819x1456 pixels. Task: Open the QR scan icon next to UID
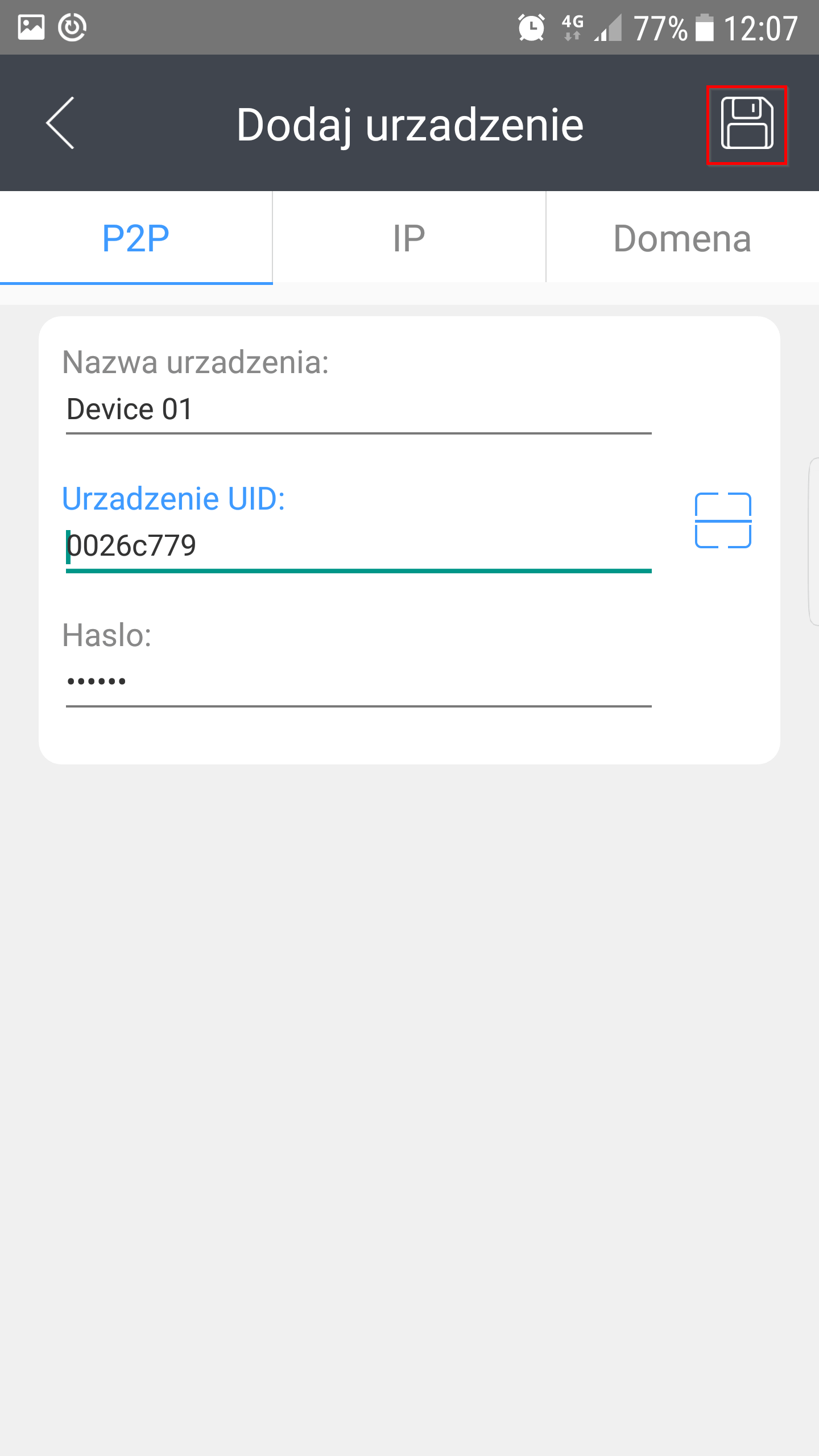click(723, 520)
